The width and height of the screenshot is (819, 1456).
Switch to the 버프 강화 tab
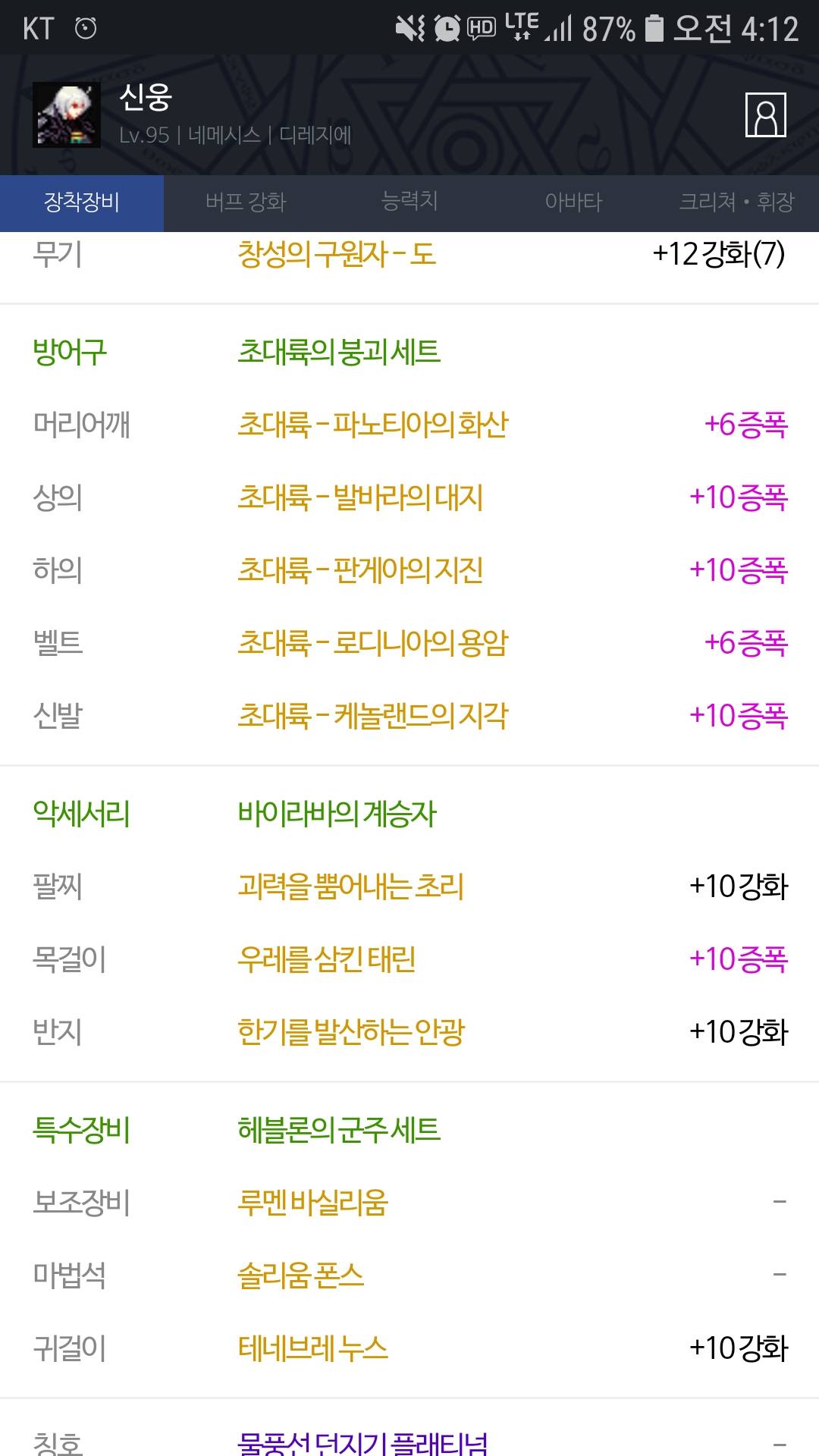pos(246,202)
